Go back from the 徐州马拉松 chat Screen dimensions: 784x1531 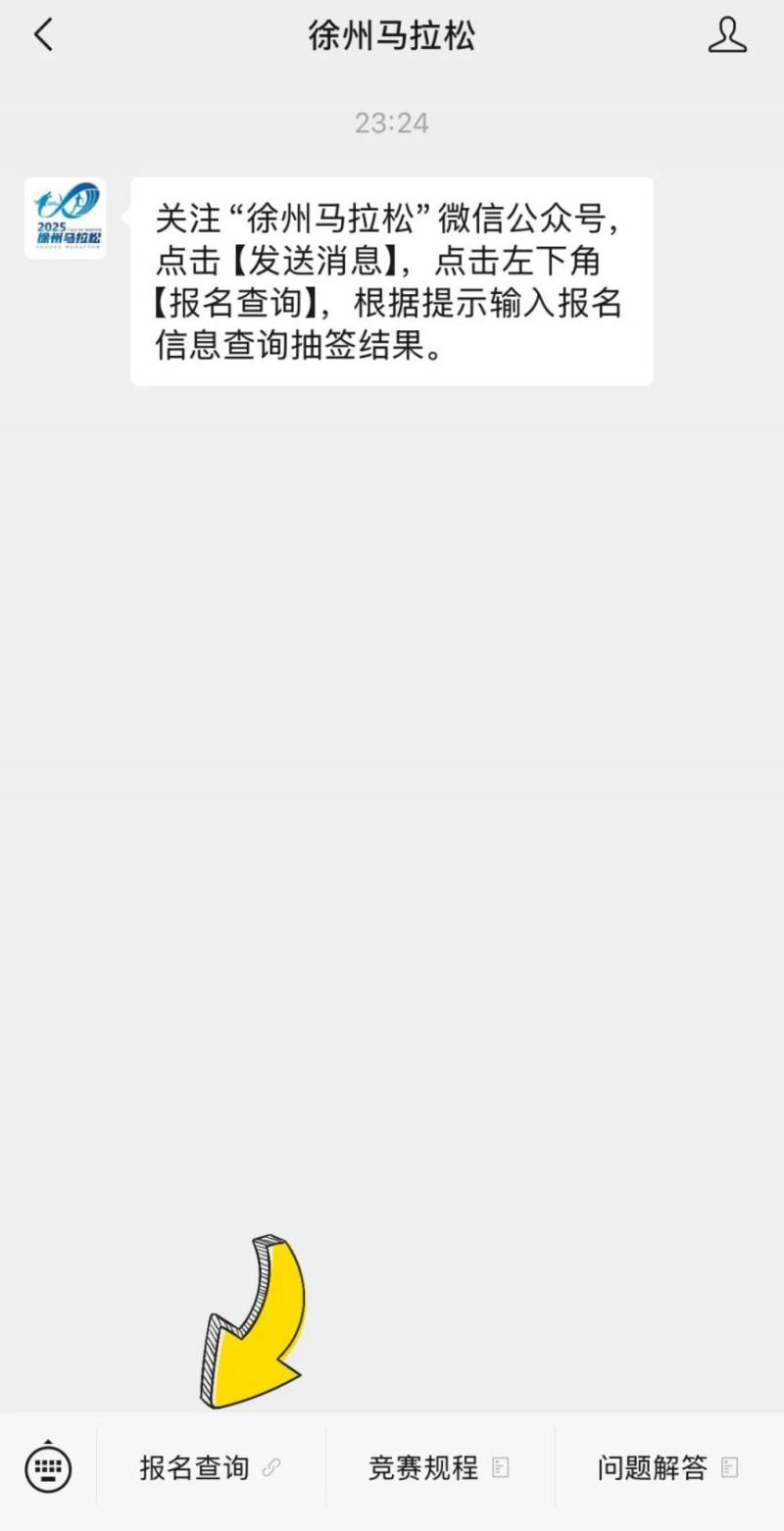pos(43,36)
